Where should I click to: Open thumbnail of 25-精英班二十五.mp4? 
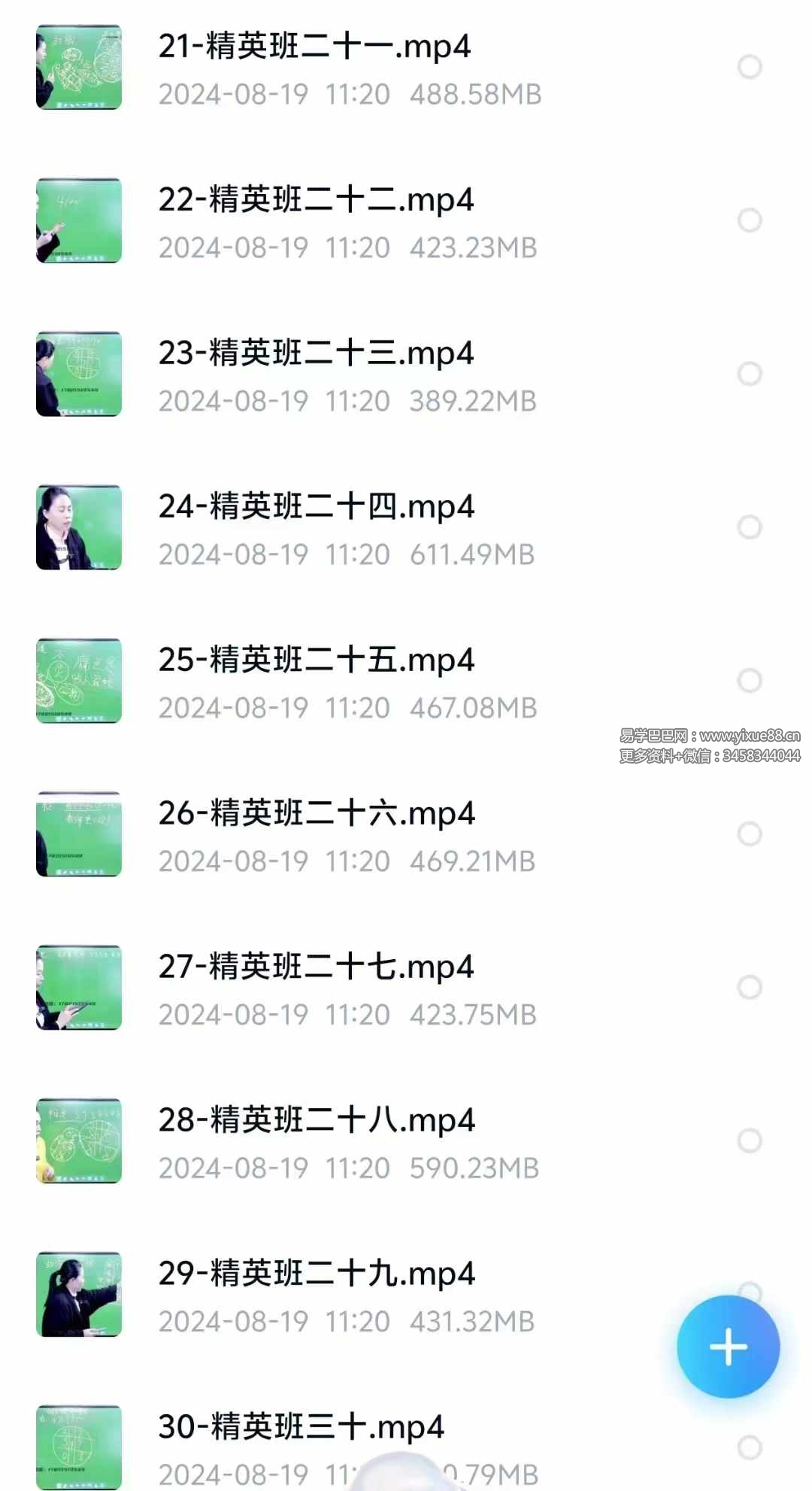click(78, 681)
